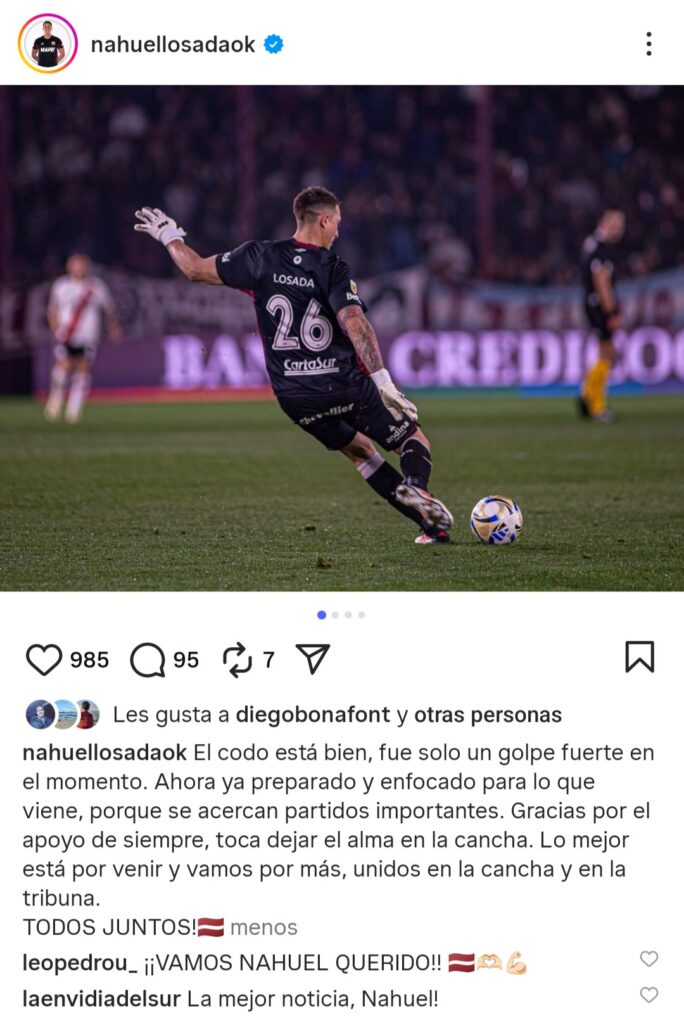Open the nahuellosadaok username in the header
Image resolution: width=684 pixels, height=1024 pixels.
pyautogui.click(x=173, y=44)
